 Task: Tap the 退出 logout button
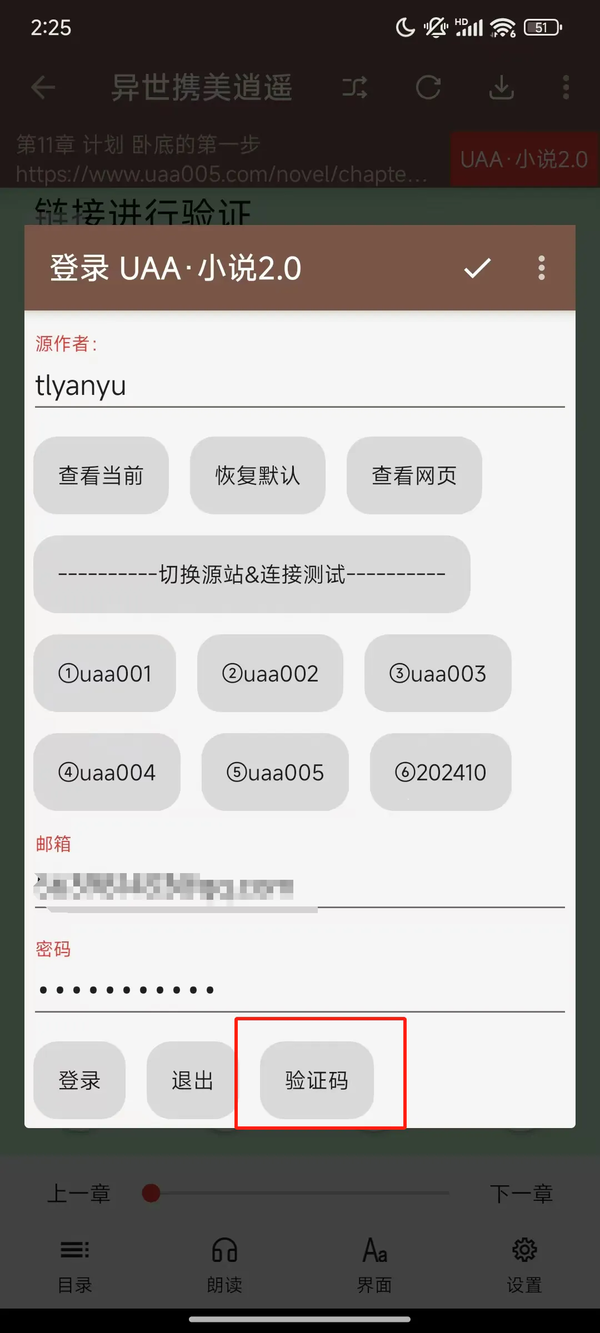point(192,1080)
